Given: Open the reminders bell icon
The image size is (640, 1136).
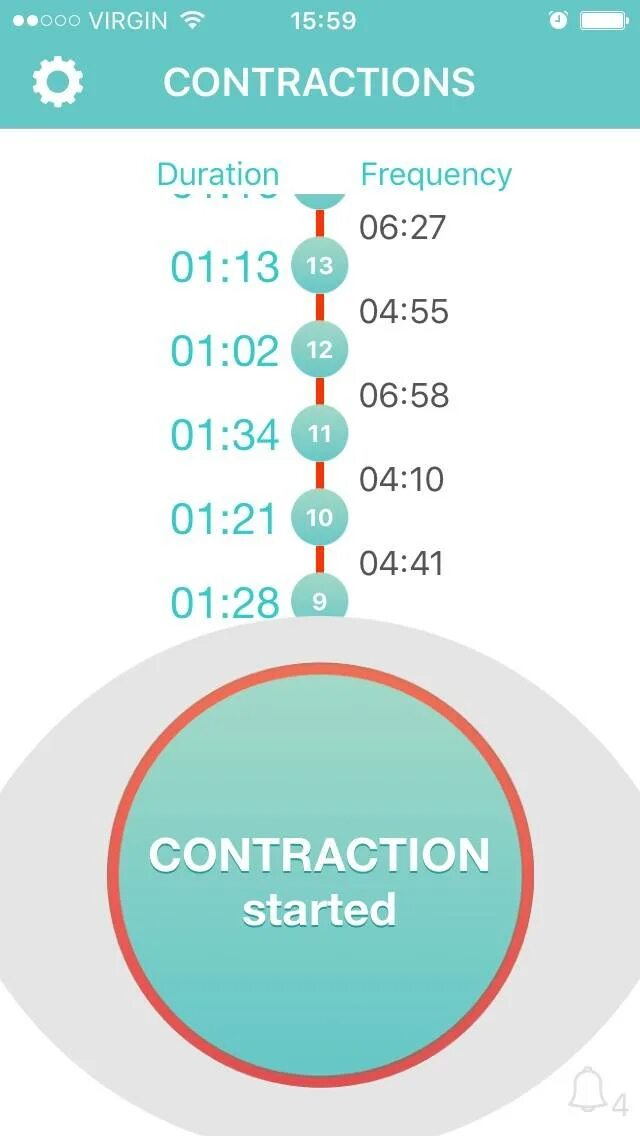Looking at the screenshot, I should click(589, 1090).
